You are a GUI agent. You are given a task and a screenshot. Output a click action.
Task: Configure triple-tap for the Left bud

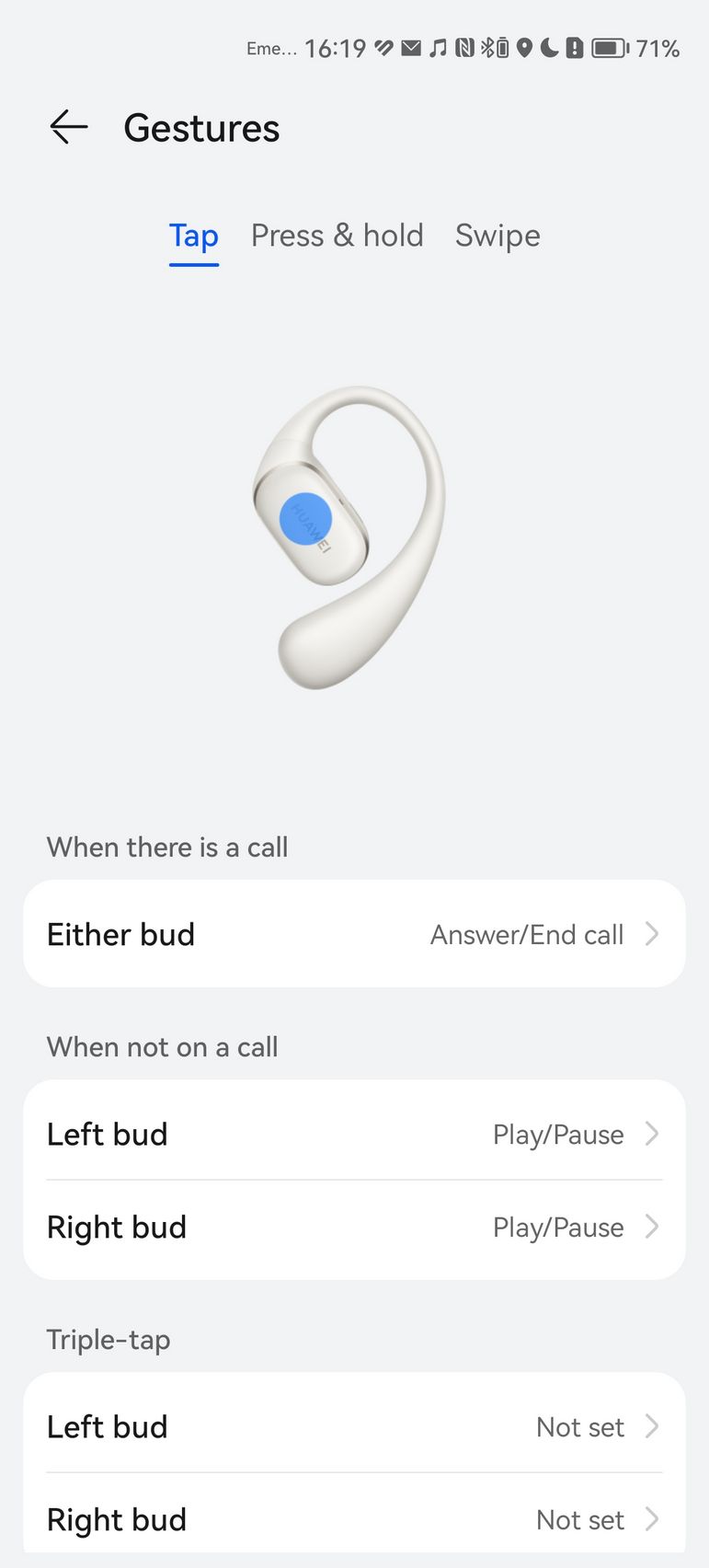pos(354,1426)
